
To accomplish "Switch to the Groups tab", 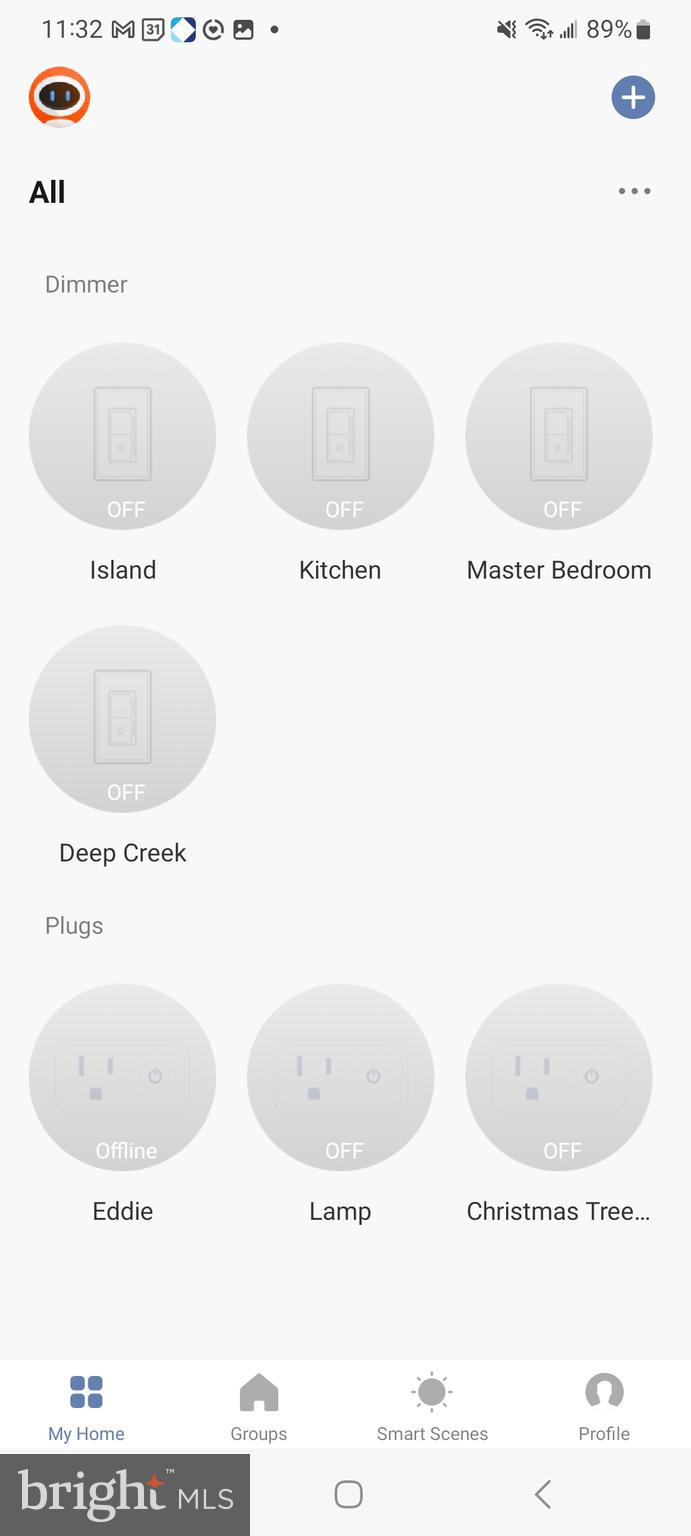I will tap(259, 1406).
